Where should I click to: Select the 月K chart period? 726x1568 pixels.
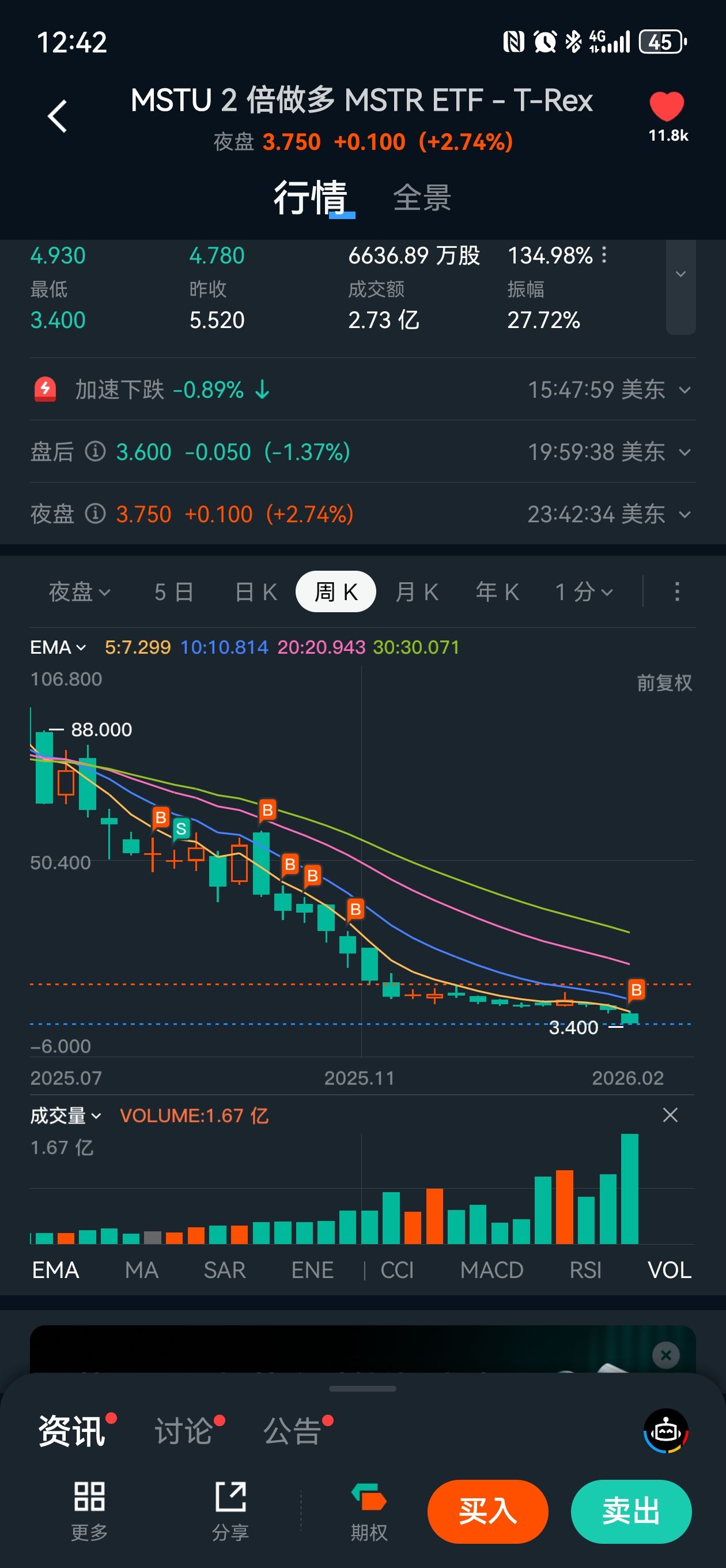coord(417,591)
